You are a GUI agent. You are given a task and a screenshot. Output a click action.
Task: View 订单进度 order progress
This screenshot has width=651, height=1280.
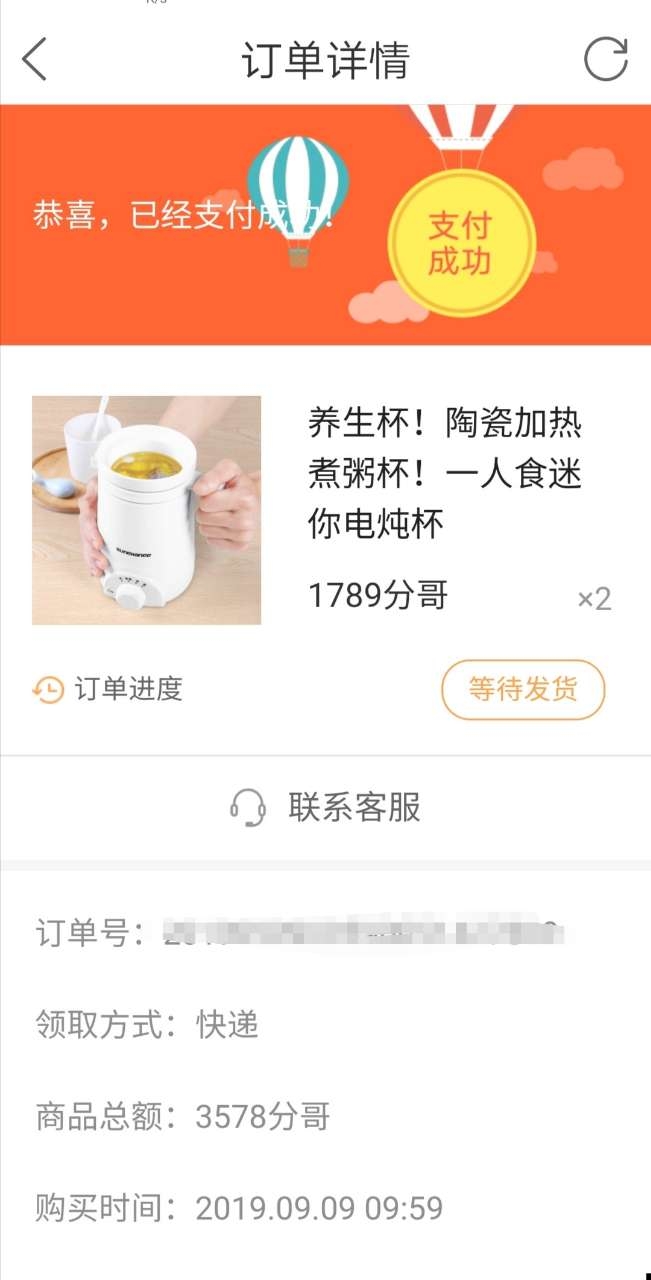(x=108, y=689)
